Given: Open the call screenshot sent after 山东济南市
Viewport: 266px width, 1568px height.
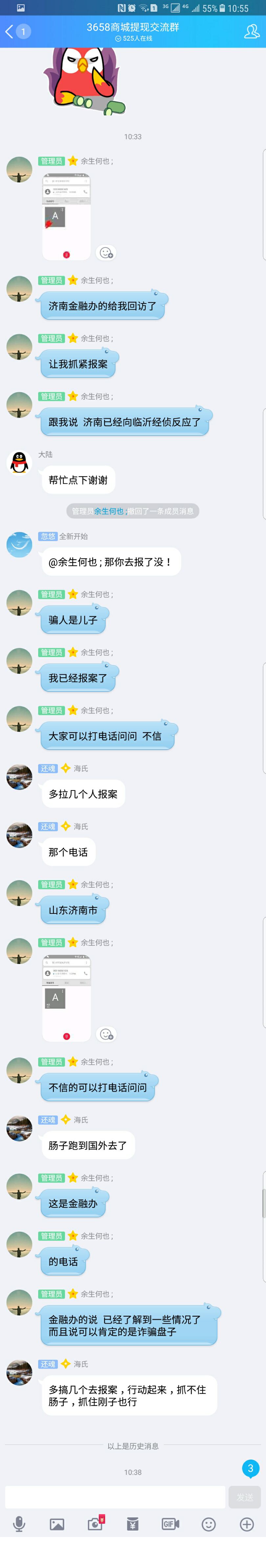Looking at the screenshot, I should click(x=66, y=998).
